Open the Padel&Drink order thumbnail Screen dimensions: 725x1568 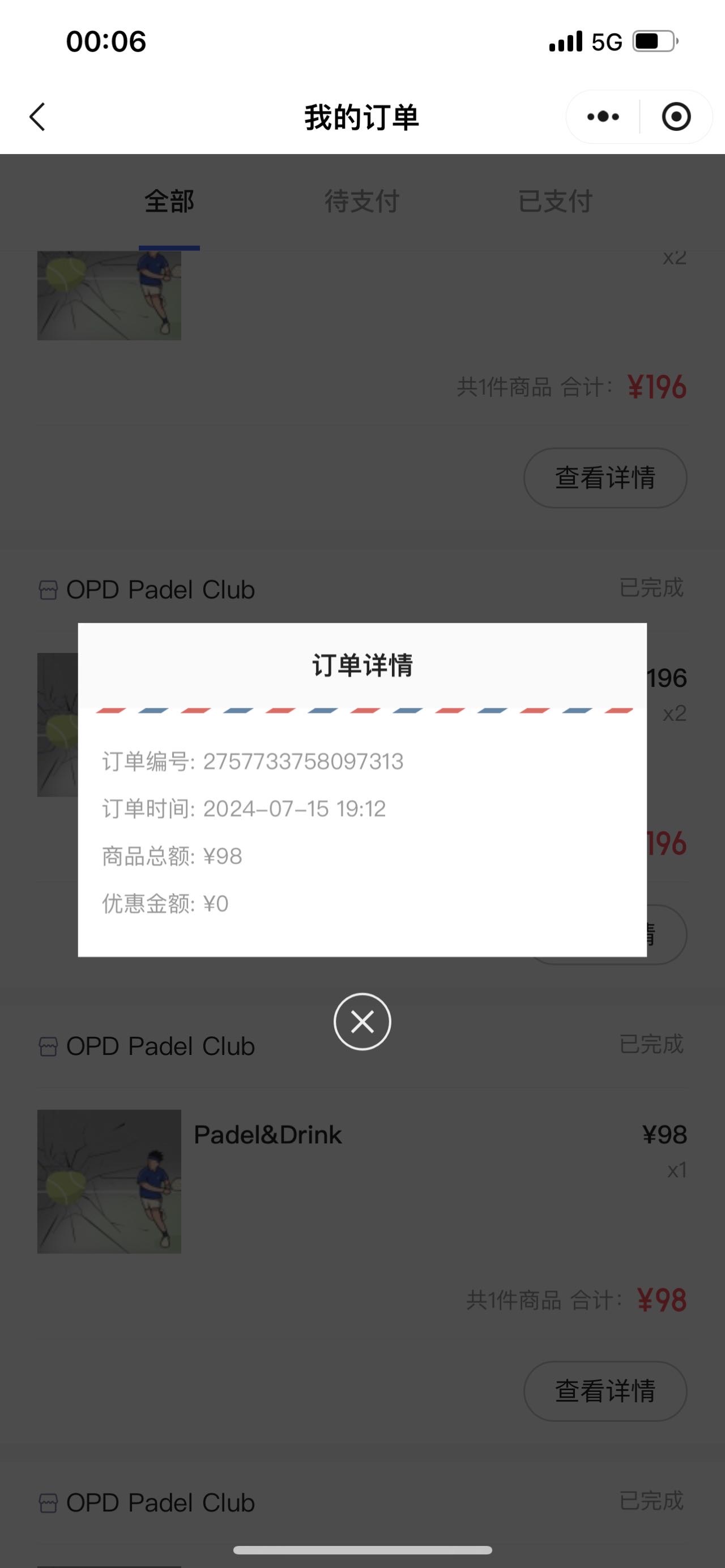pyautogui.click(x=109, y=1181)
